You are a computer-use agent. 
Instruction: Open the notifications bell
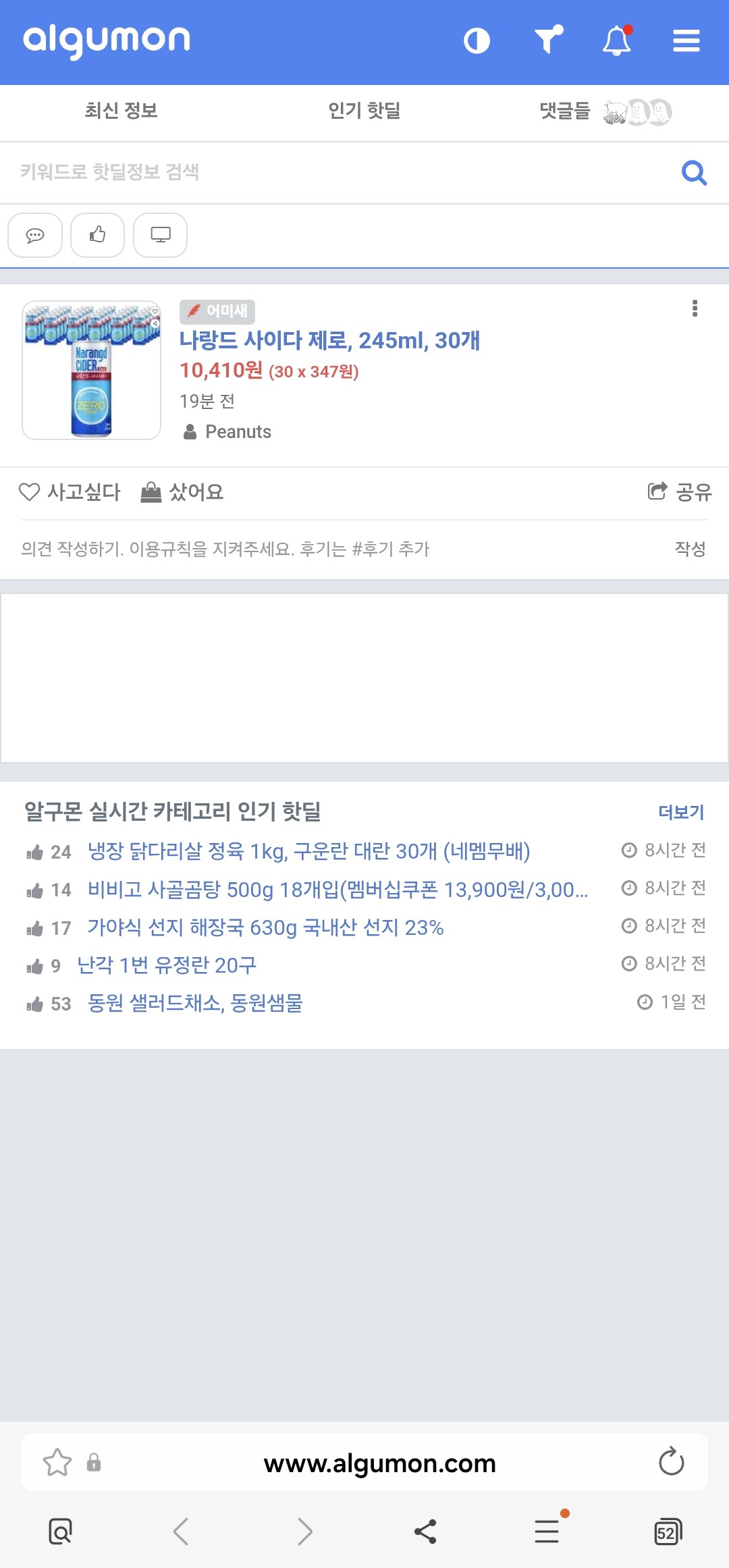pos(616,41)
